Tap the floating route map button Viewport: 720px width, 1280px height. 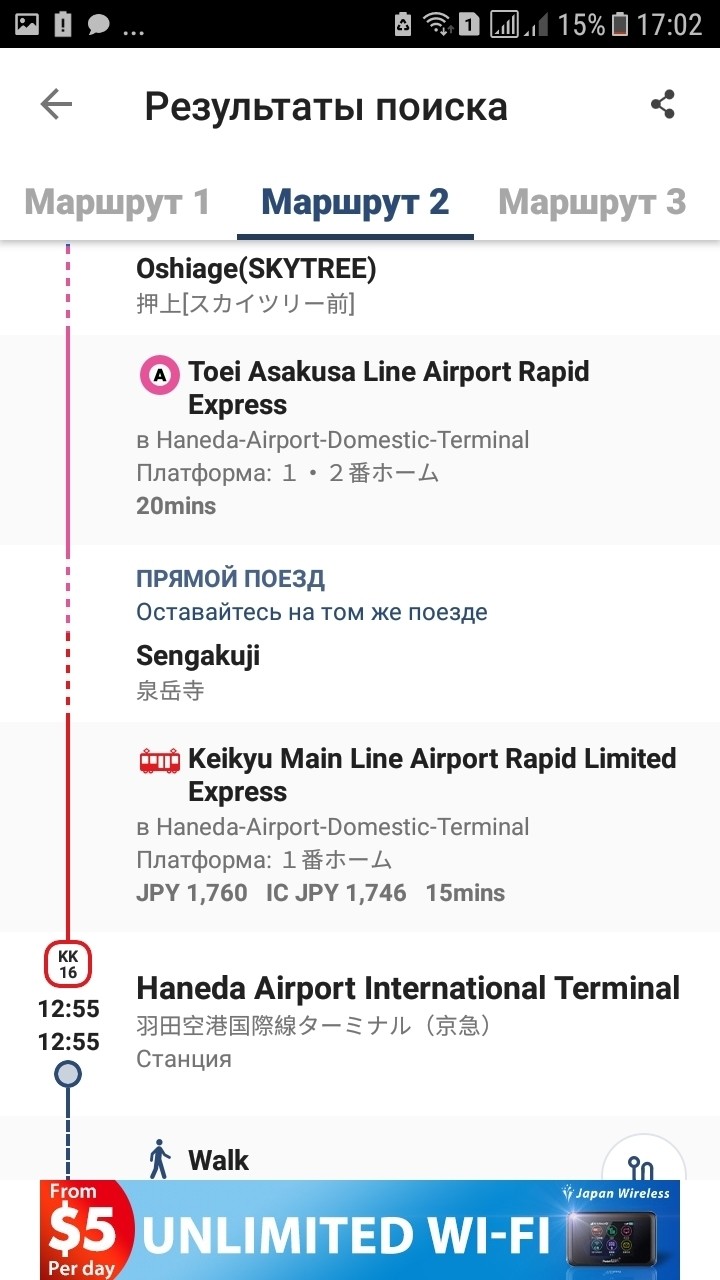(x=643, y=1165)
